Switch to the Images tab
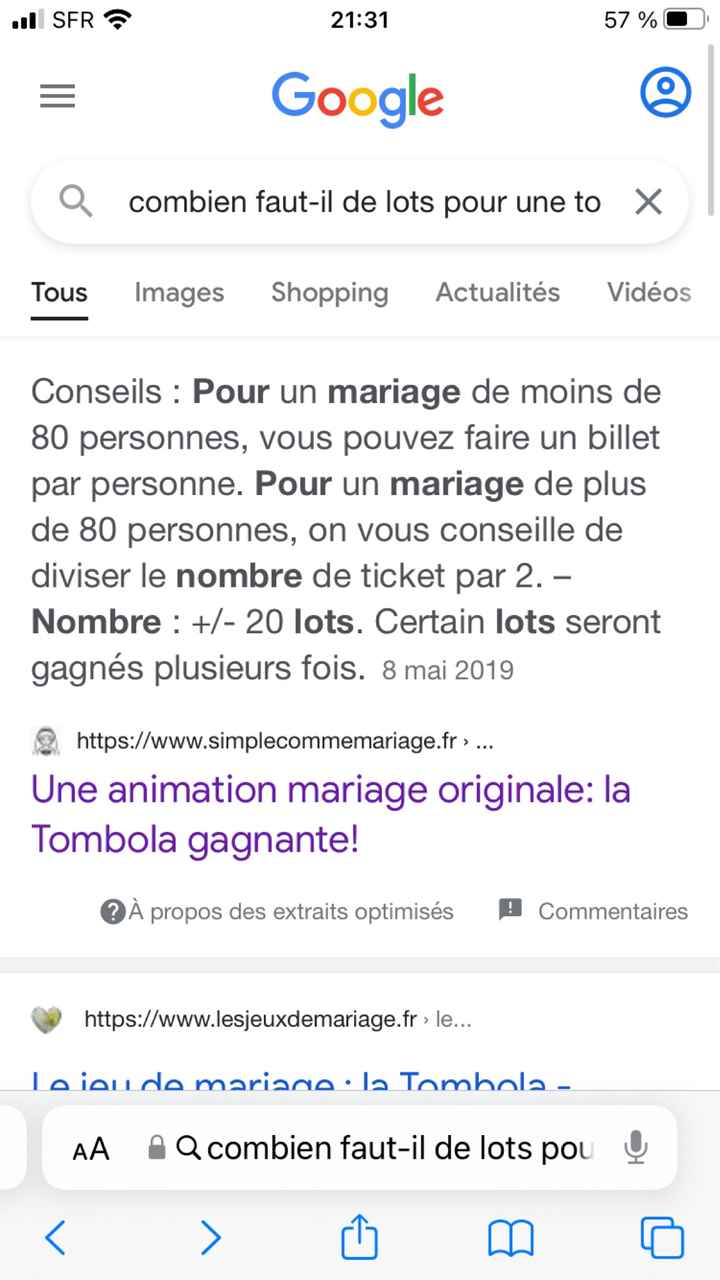The image size is (720, 1280). pos(178,292)
